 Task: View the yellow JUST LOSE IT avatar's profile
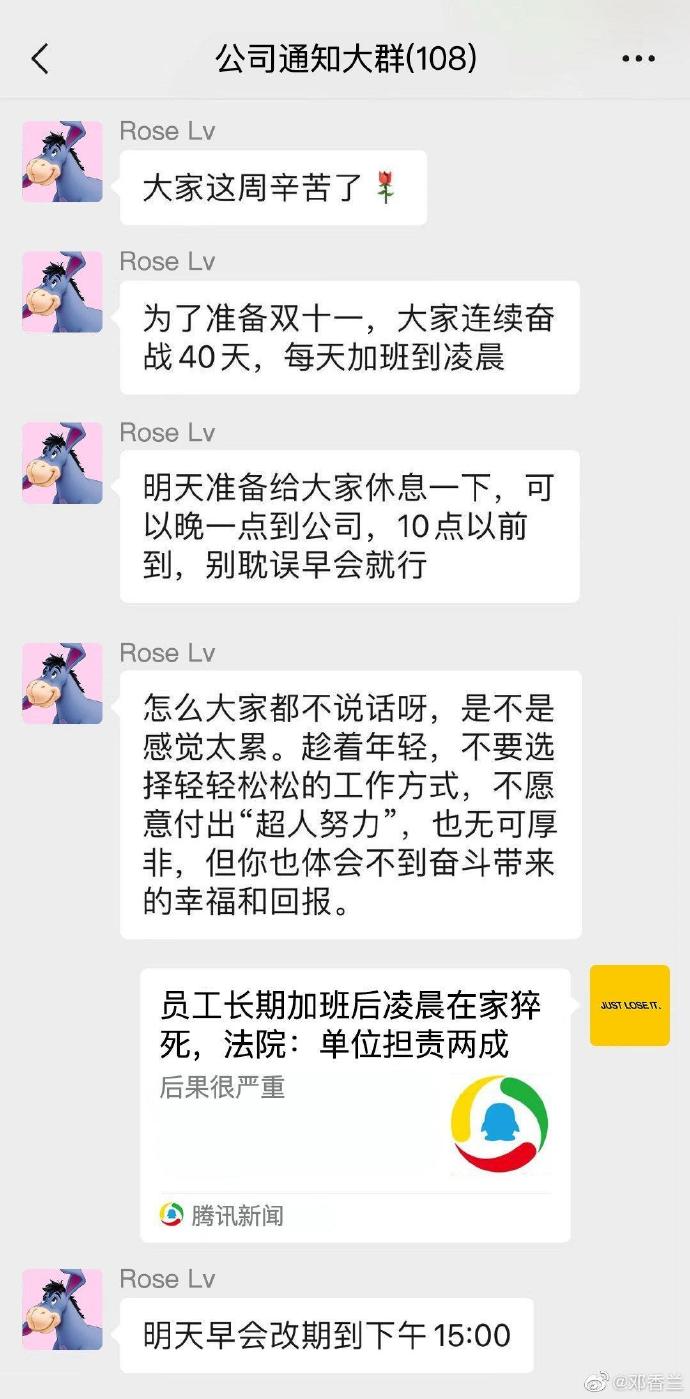[629, 1005]
